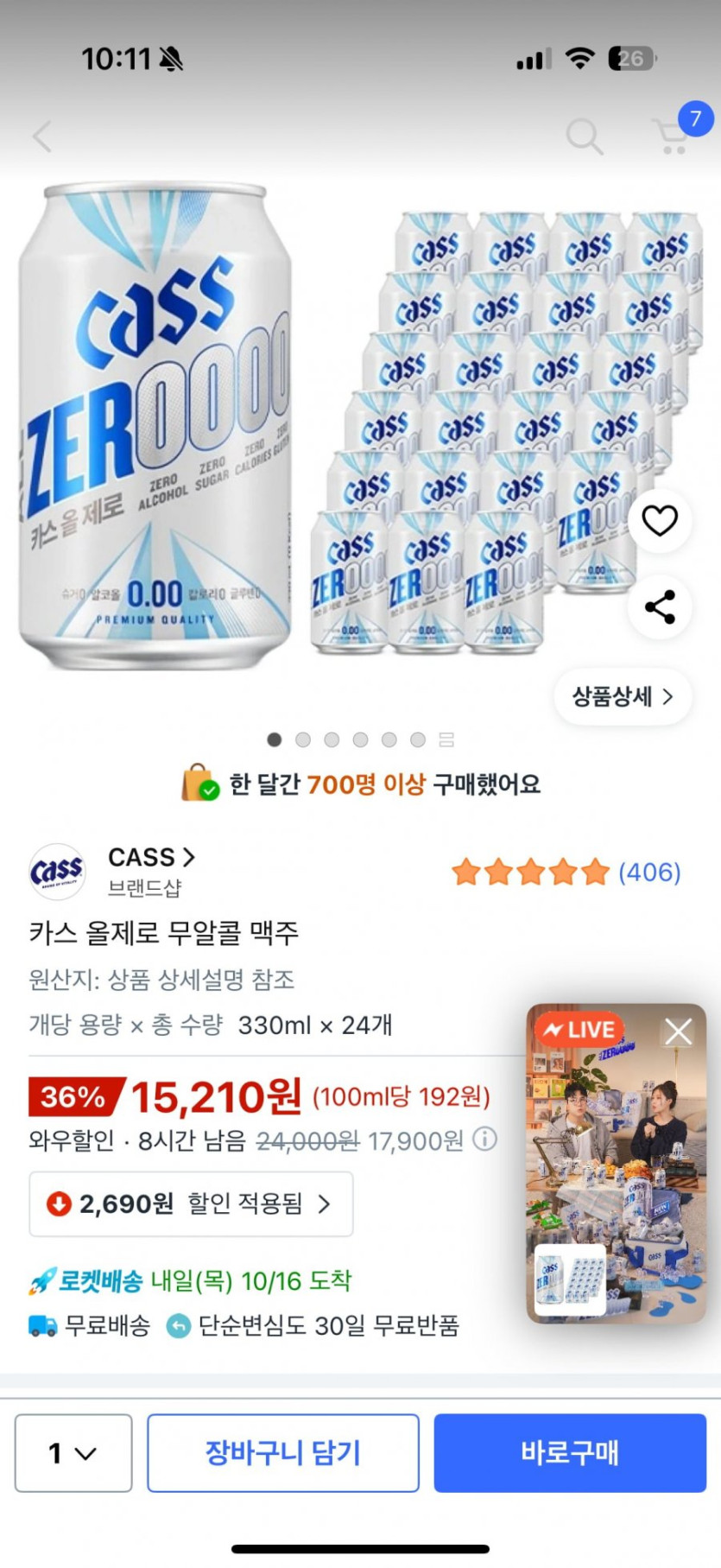Visit the CASS brand shop
Image resolution: width=721 pixels, height=1568 pixels.
[x=150, y=858]
